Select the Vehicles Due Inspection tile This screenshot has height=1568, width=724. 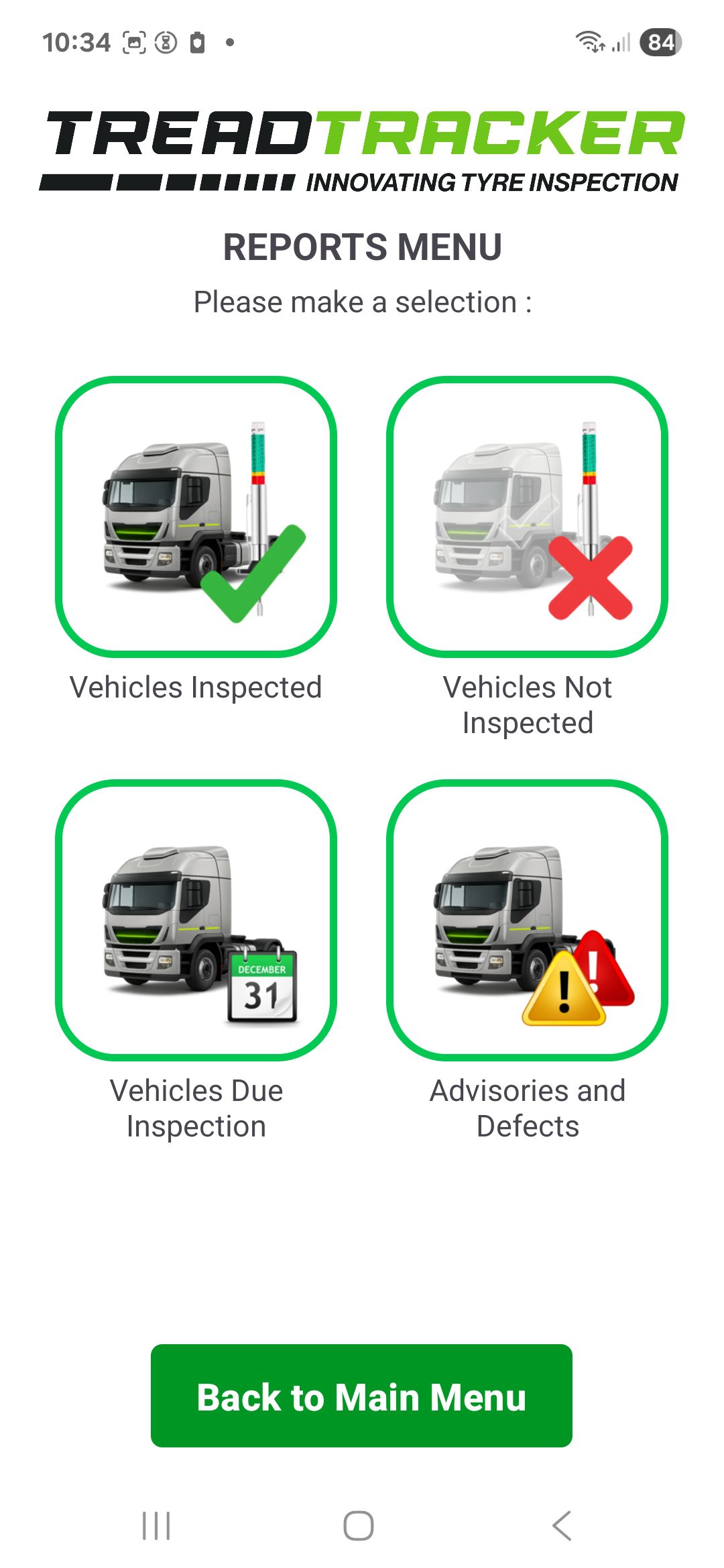[196, 919]
